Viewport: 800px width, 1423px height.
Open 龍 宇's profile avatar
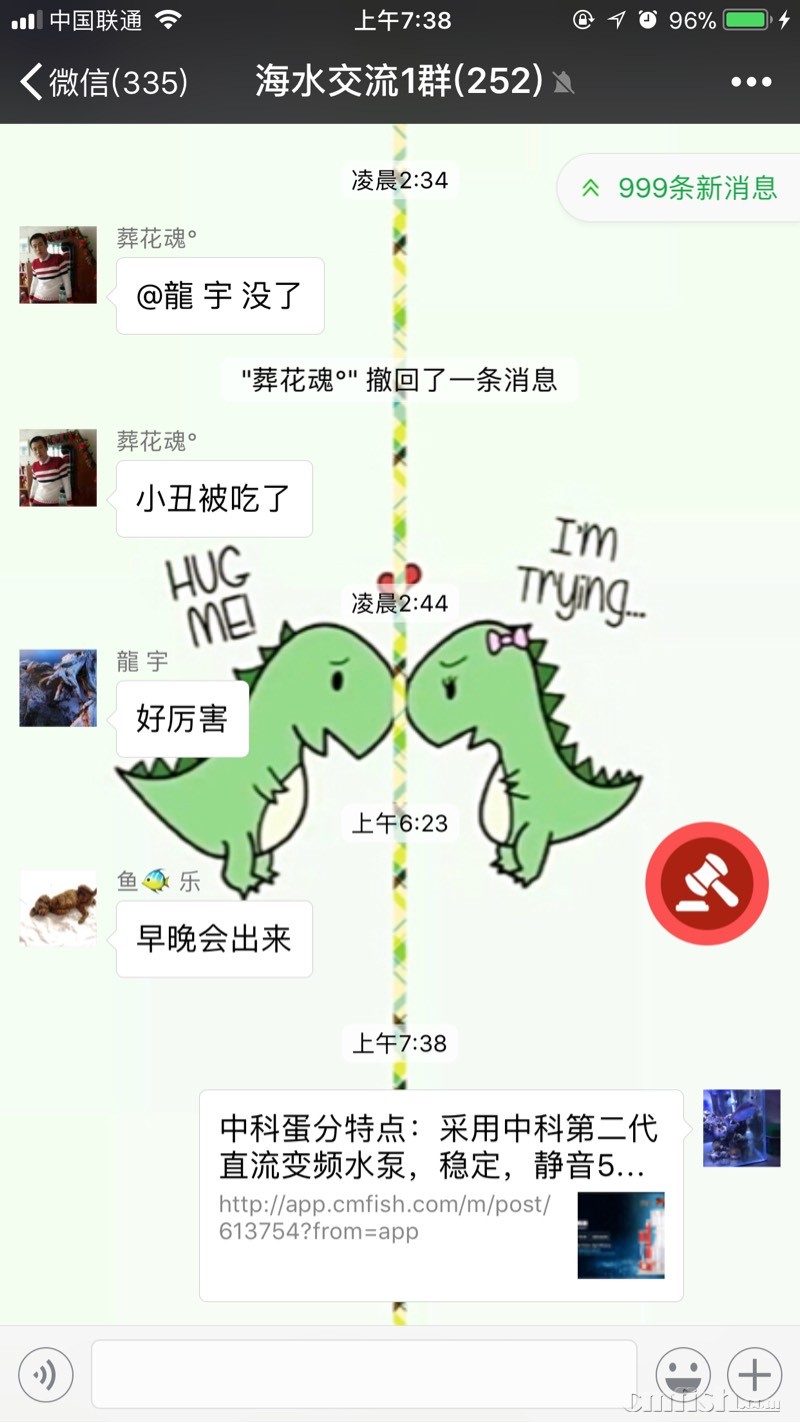[x=57, y=687]
